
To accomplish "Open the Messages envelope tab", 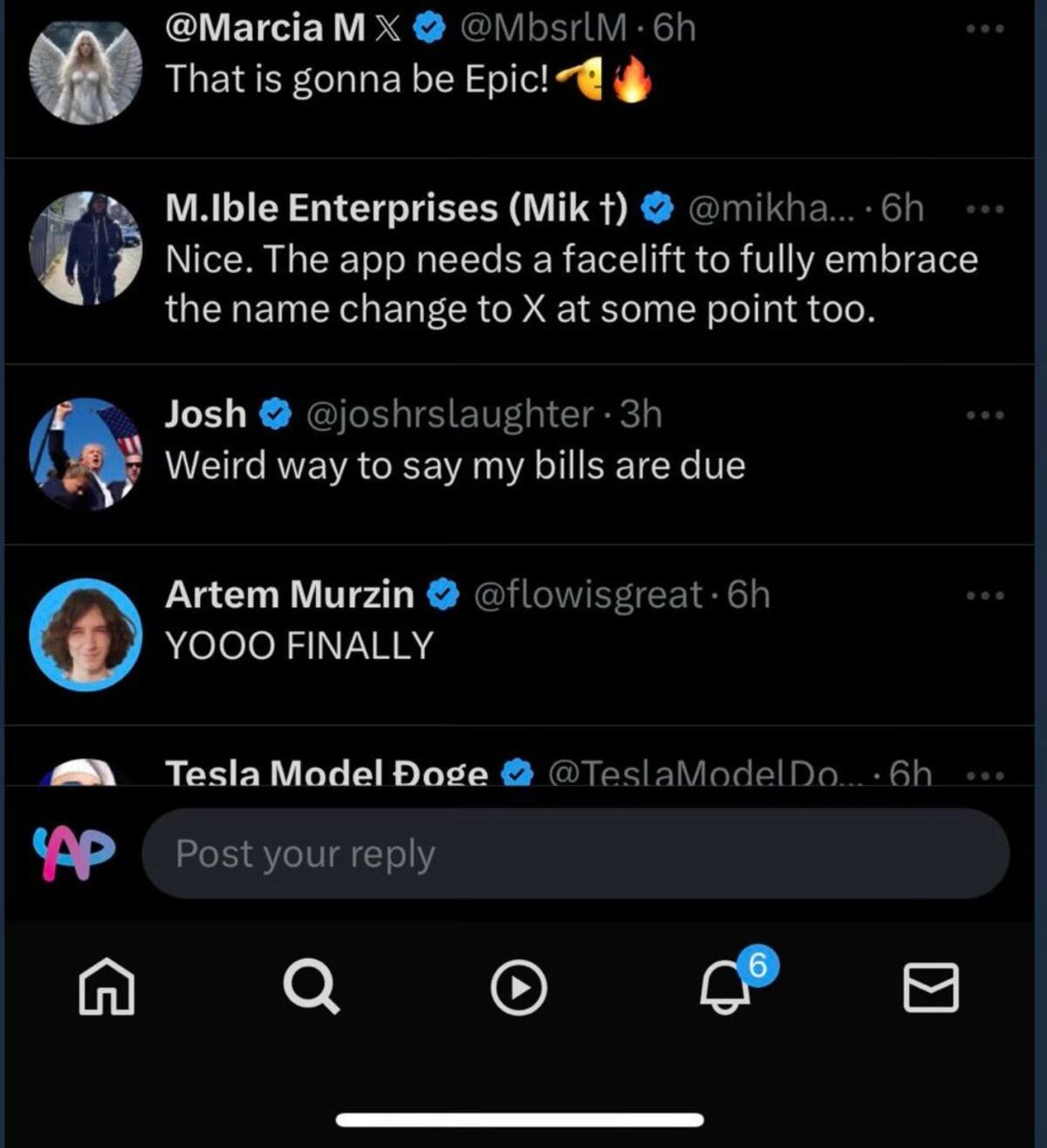I will [x=930, y=987].
